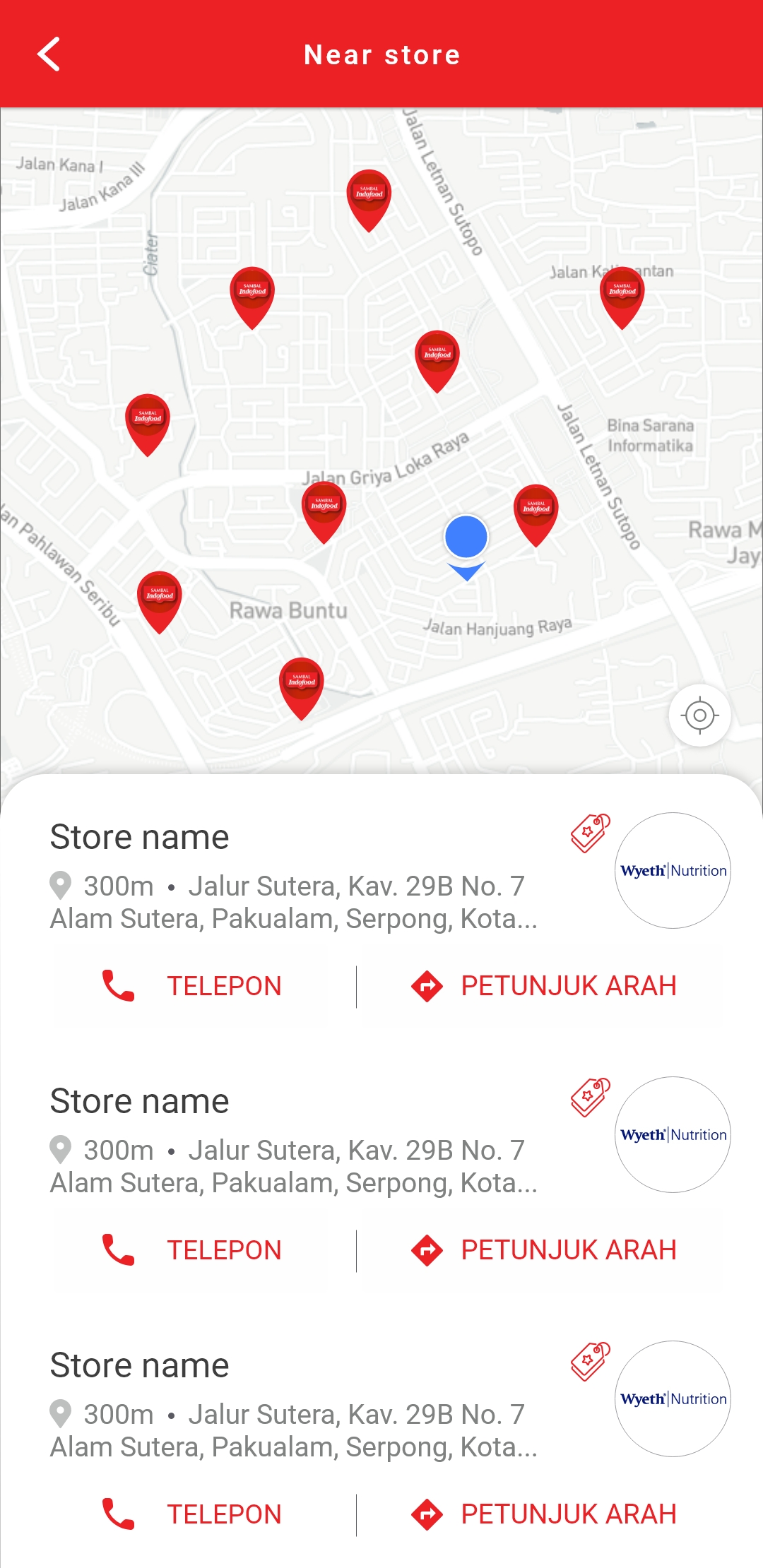Get directions to the second store
Screen dimensions: 763x1568
point(543,1250)
